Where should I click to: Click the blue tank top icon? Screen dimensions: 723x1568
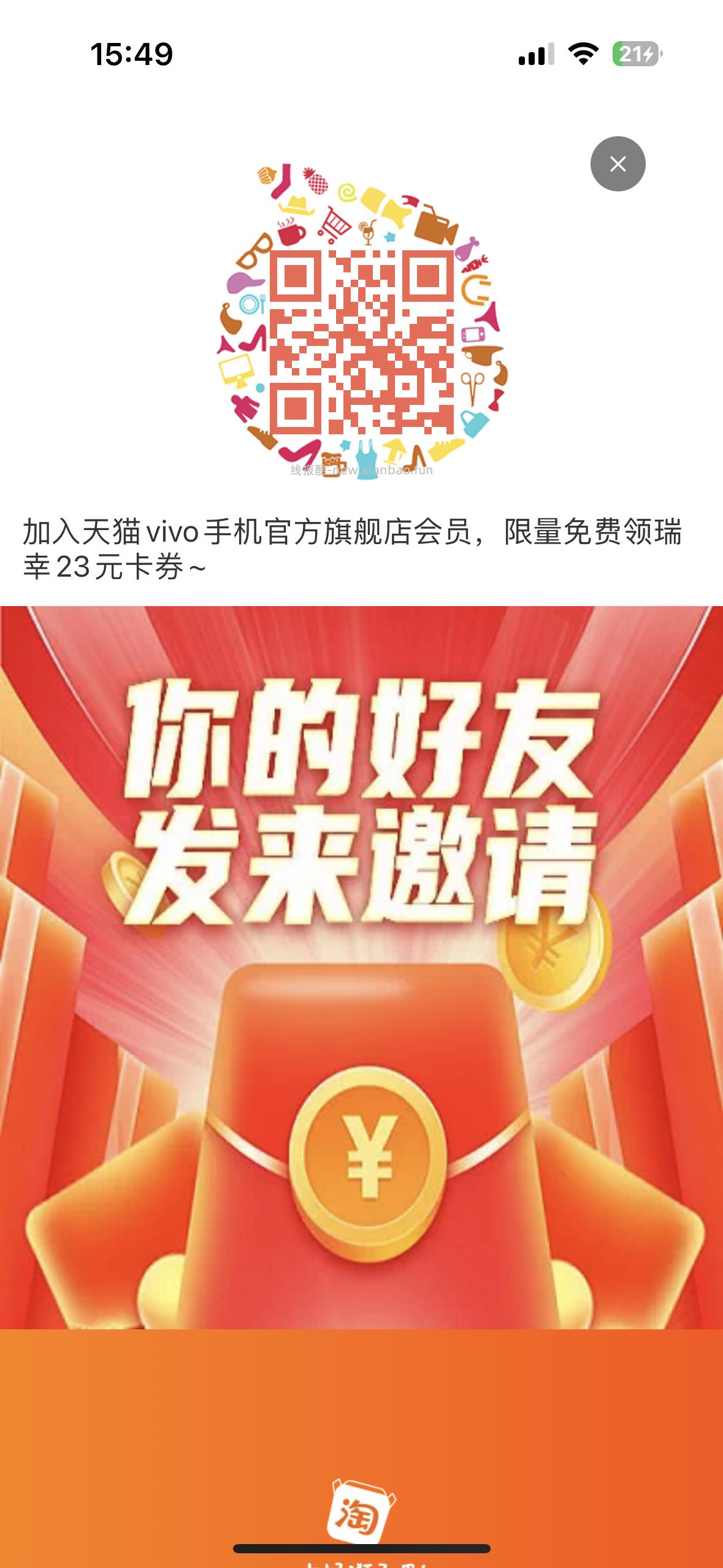[x=365, y=460]
